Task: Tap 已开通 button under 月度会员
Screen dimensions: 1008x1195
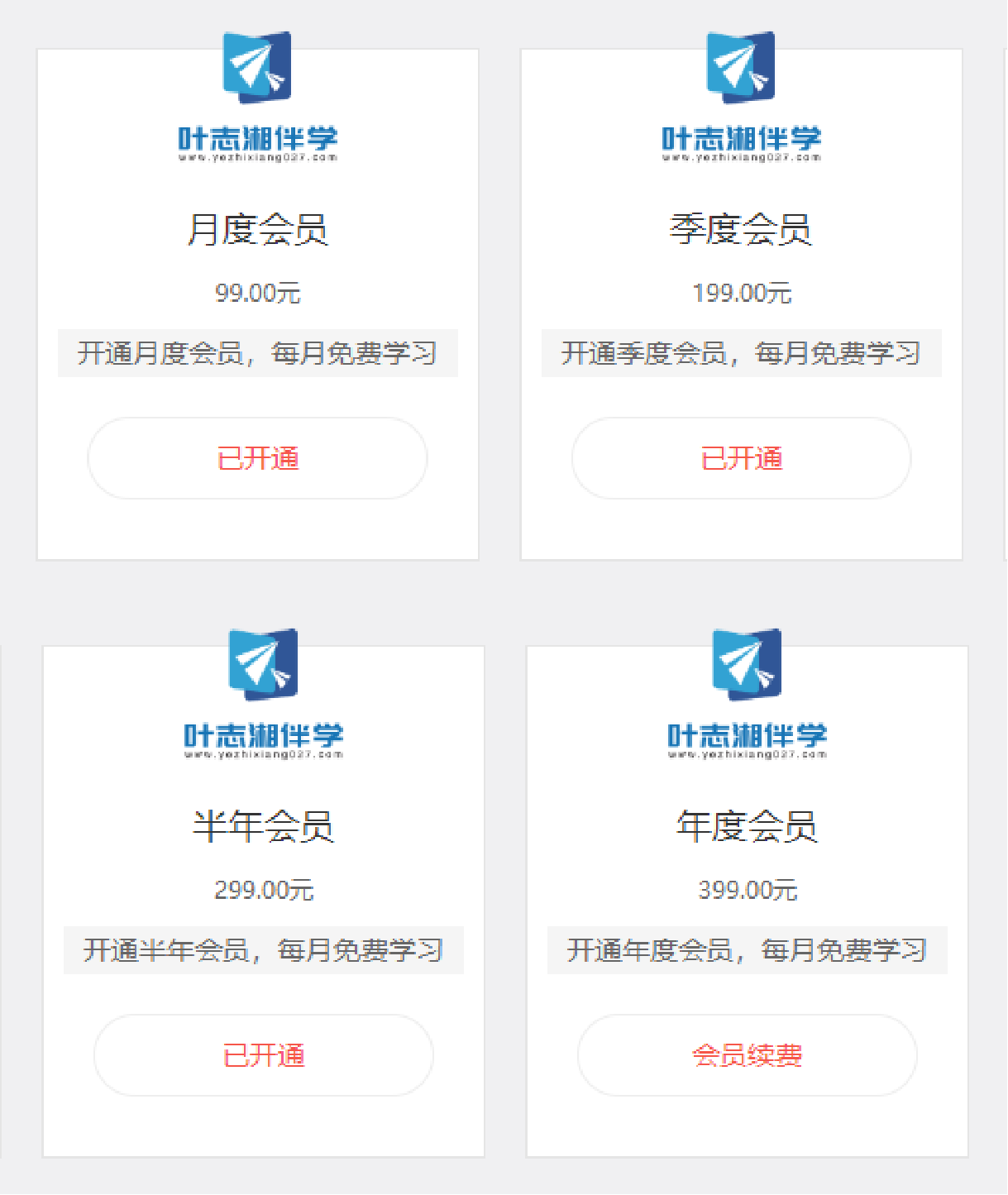Action: 257,458
